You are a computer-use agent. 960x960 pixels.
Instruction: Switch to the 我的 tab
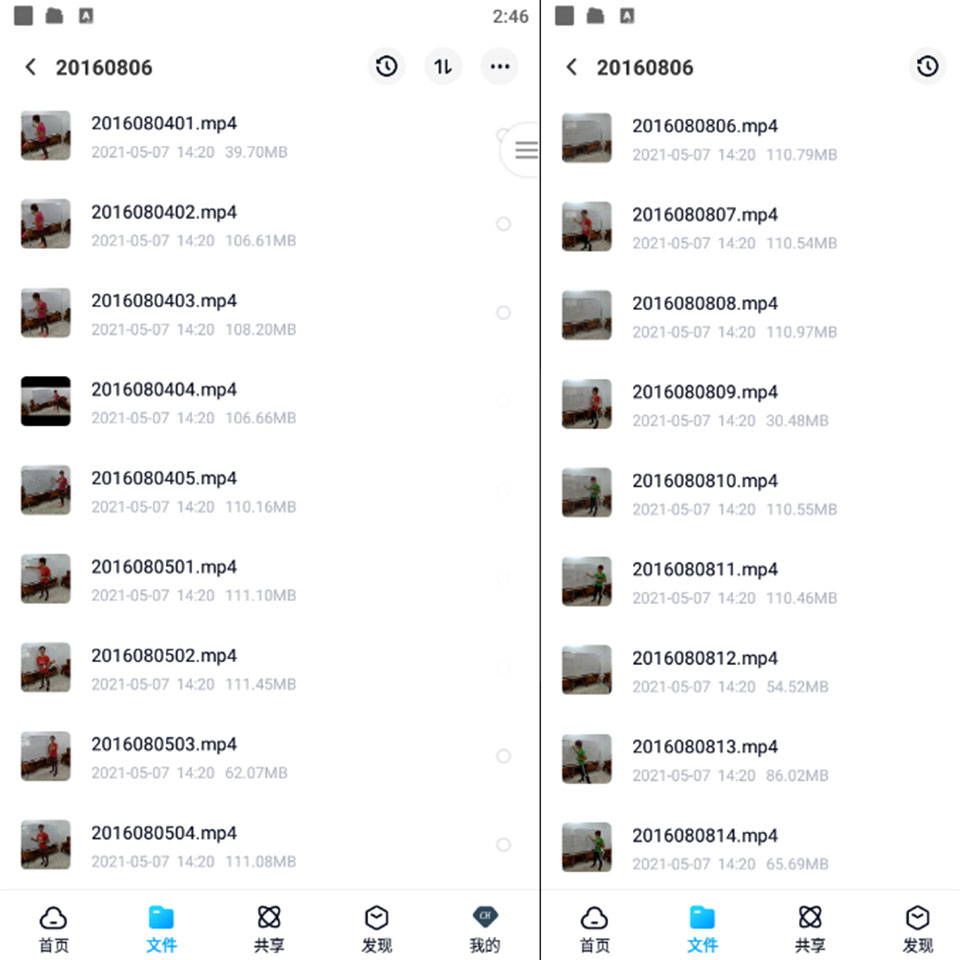tap(485, 929)
